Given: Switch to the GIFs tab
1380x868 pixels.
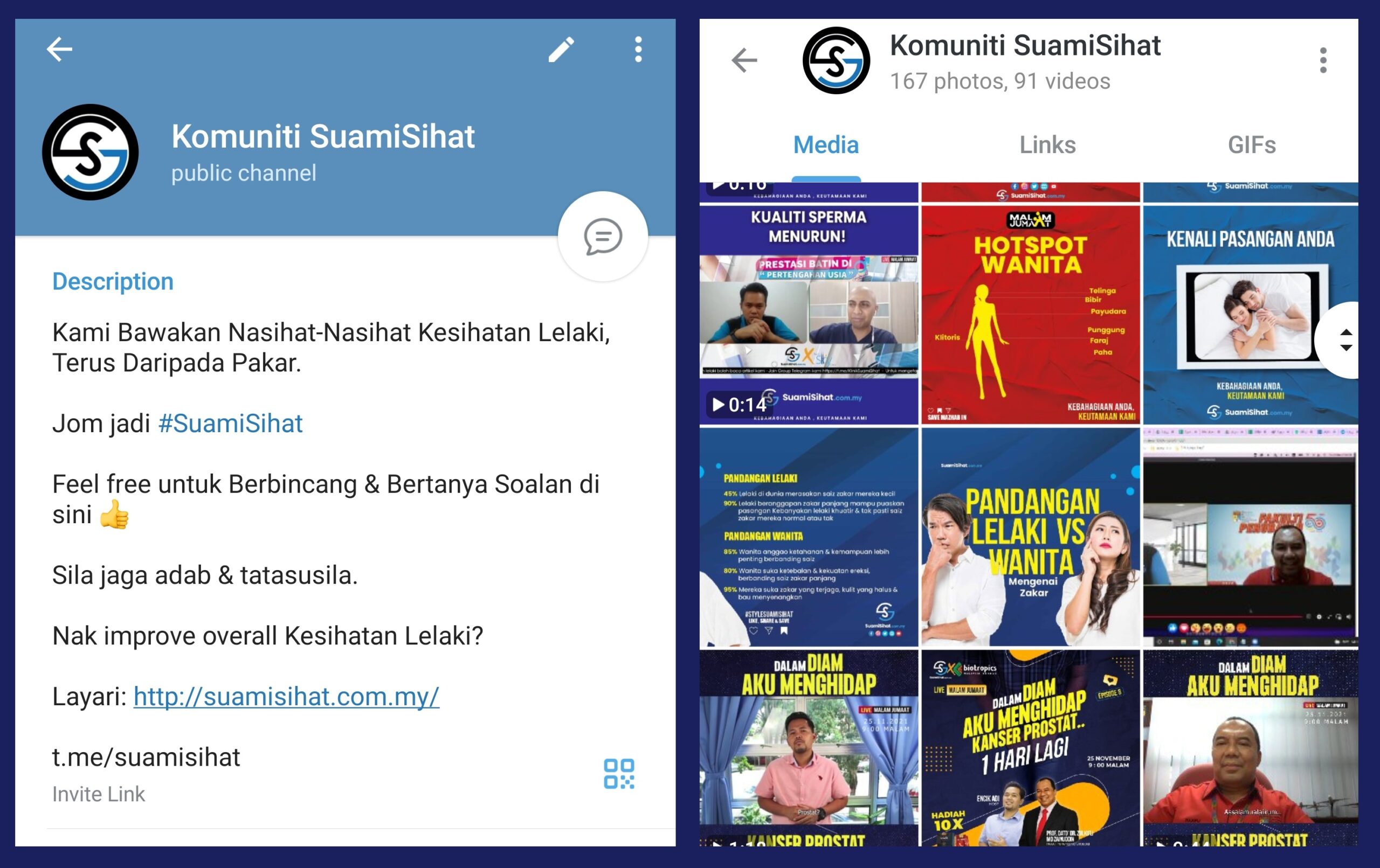Looking at the screenshot, I should coord(1251,145).
